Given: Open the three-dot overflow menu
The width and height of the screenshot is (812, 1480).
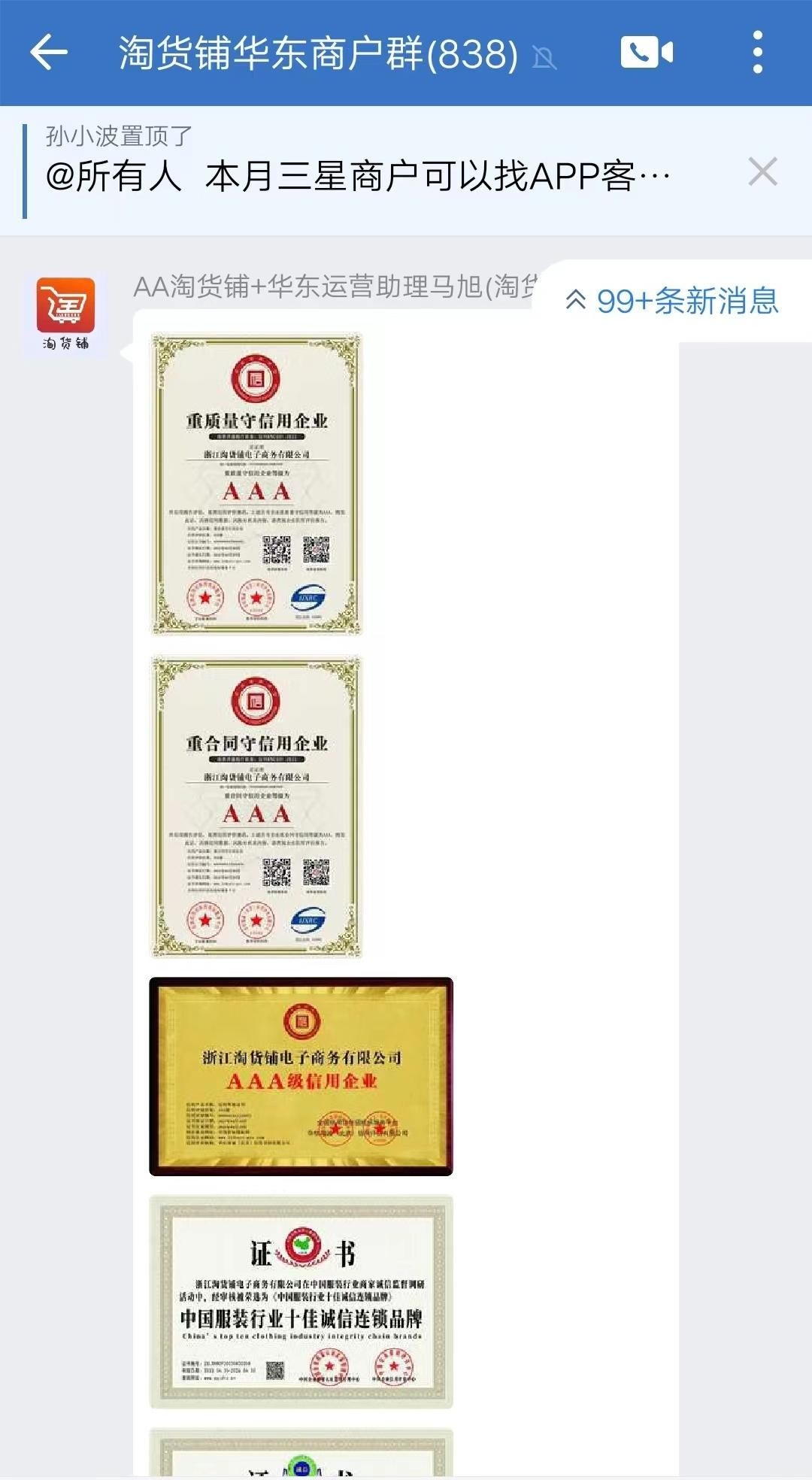Looking at the screenshot, I should point(757,53).
